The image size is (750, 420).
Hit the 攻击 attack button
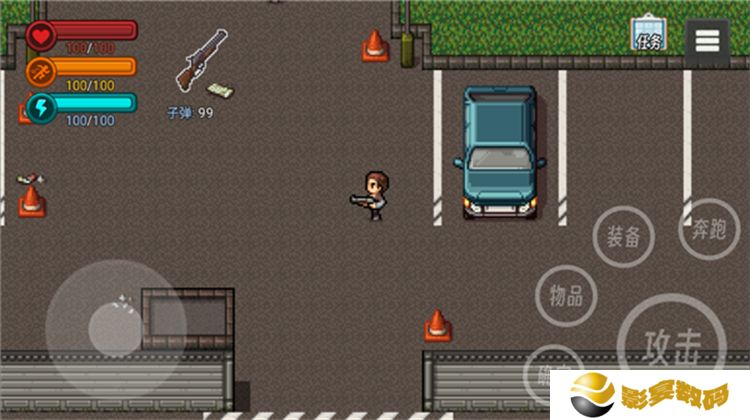[x=670, y=348]
